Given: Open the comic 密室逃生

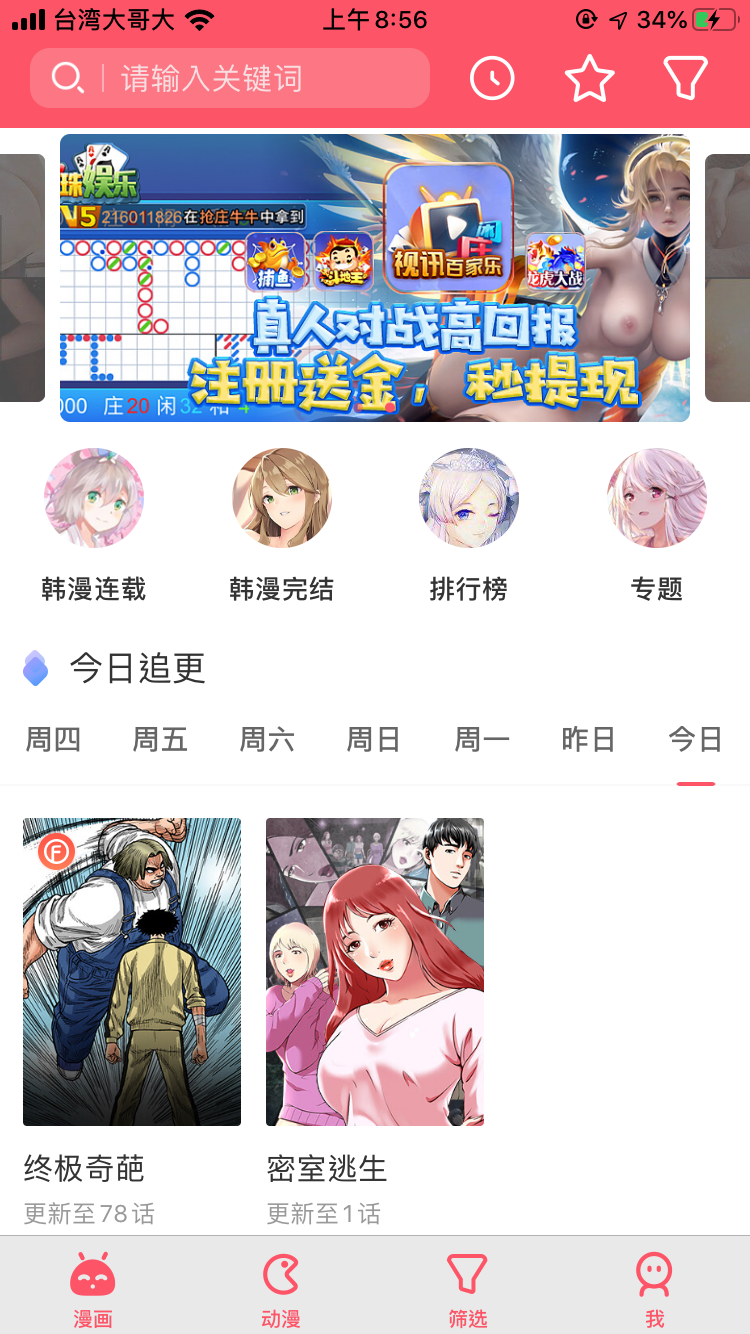Looking at the screenshot, I should click(375, 972).
